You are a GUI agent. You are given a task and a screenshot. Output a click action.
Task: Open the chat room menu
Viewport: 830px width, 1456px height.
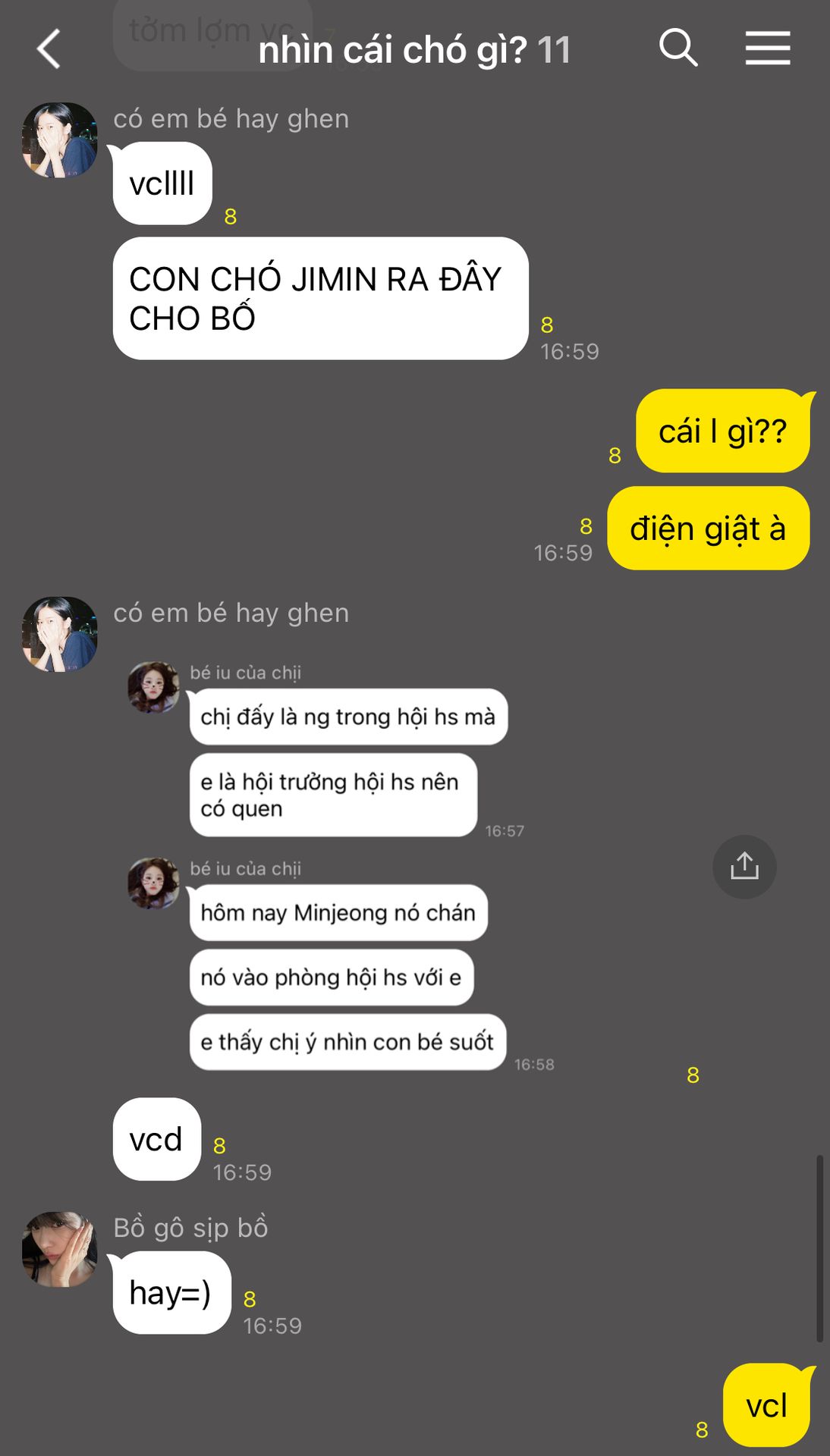767,49
